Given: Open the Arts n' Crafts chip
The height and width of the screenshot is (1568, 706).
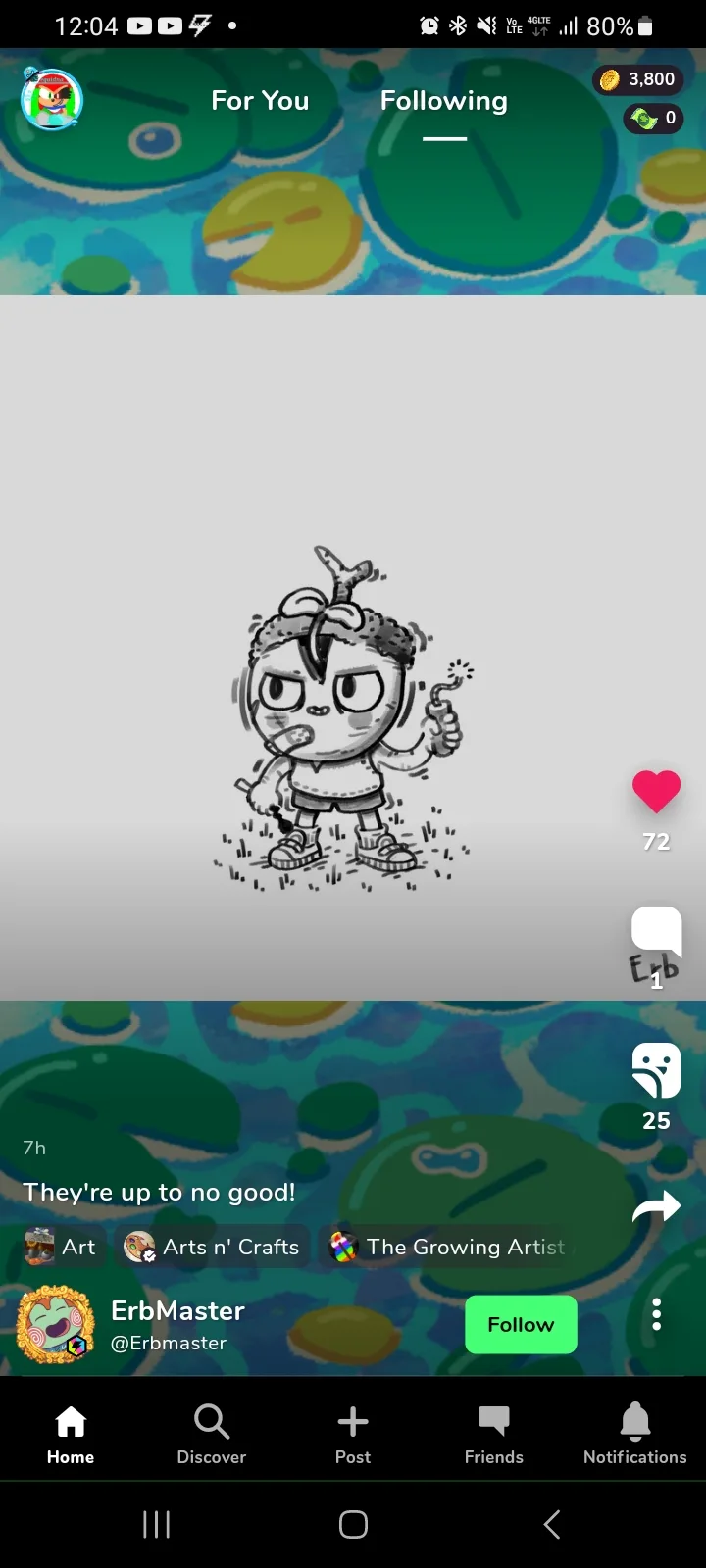Looking at the screenshot, I should [212, 1247].
